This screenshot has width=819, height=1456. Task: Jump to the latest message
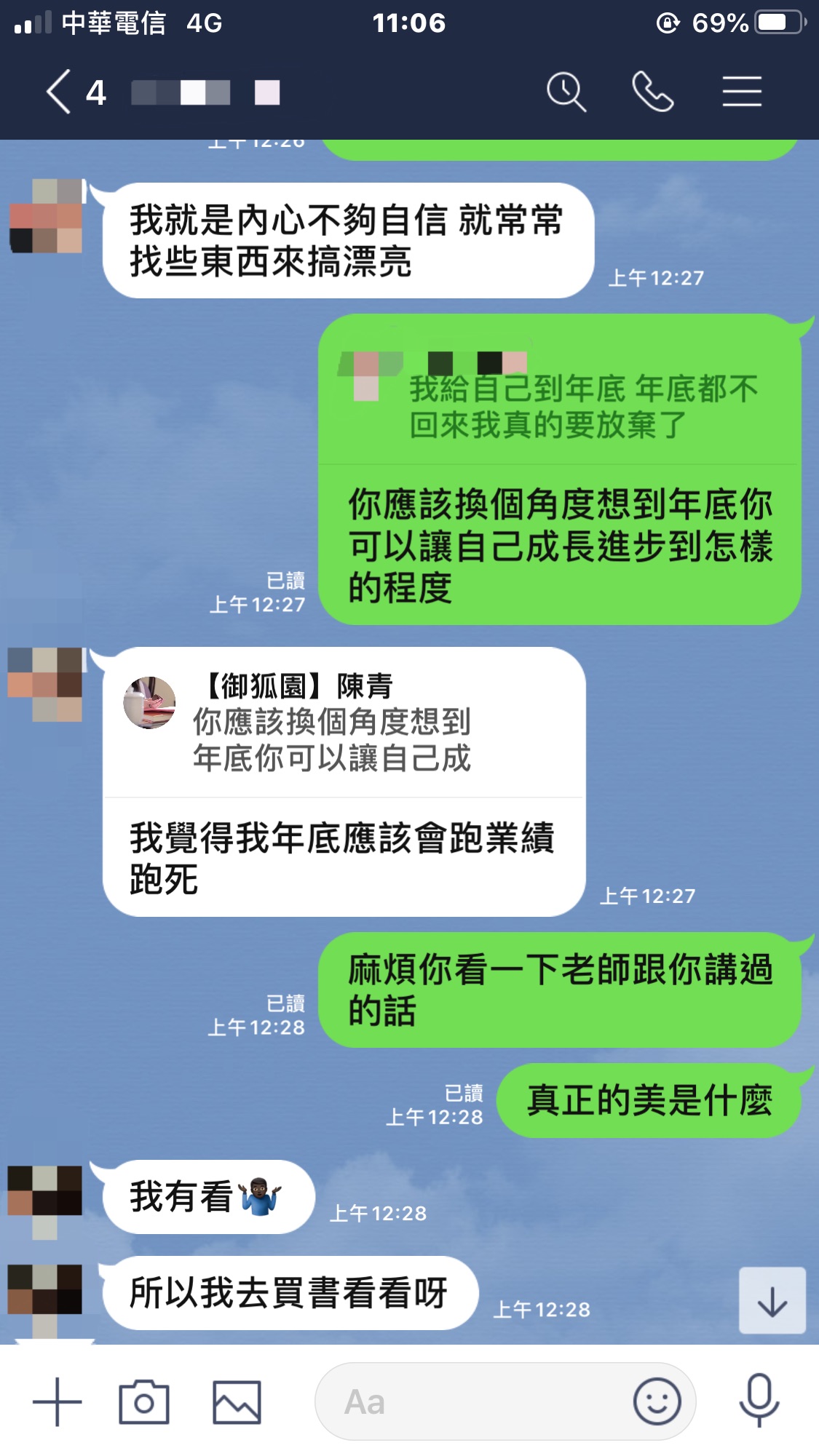coord(772,1301)
